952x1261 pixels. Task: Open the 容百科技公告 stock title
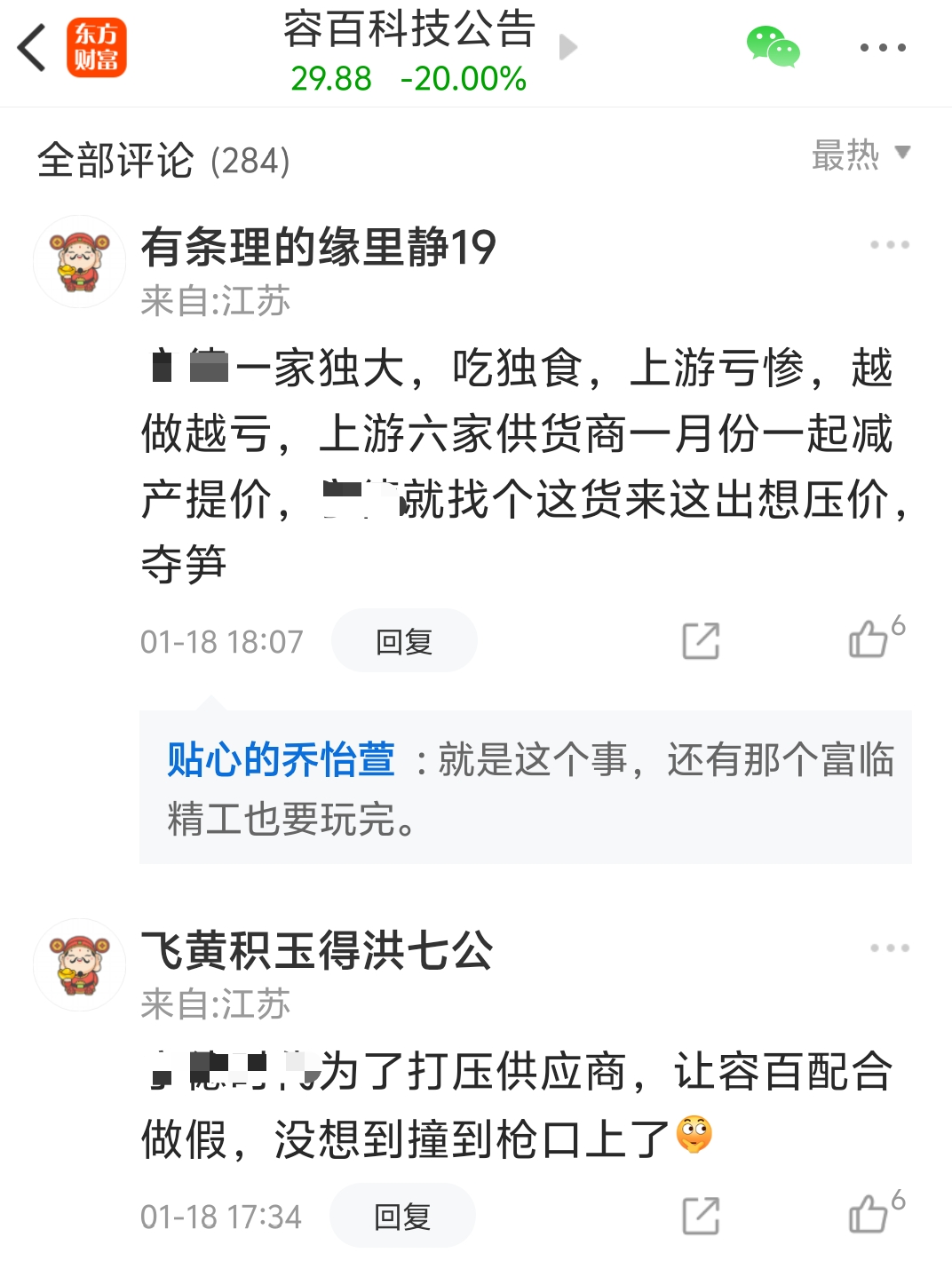[409, 30]
